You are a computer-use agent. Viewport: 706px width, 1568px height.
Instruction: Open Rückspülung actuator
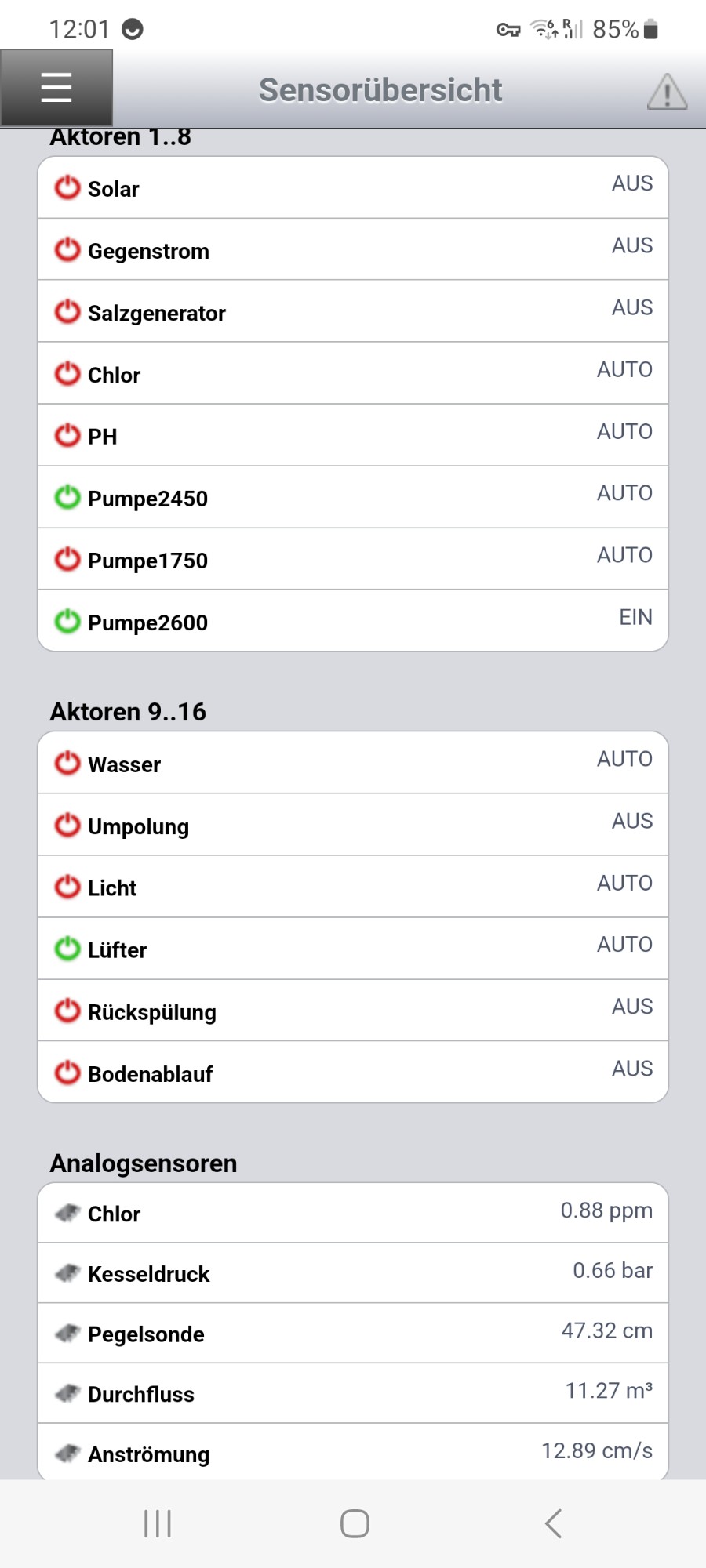click(x=353, y=1011)
